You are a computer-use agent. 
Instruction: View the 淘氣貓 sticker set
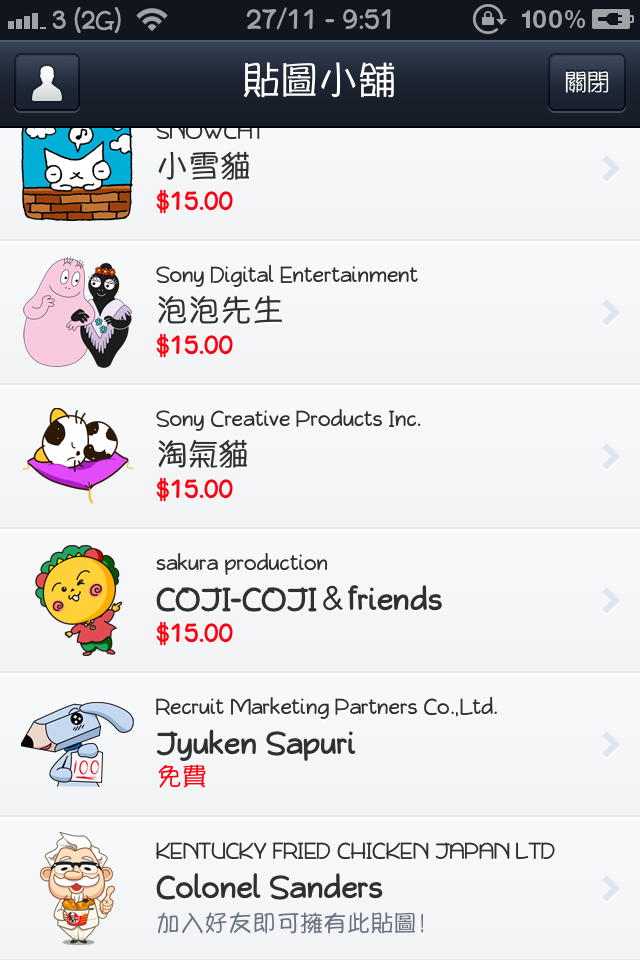click(x=320, y=456)
